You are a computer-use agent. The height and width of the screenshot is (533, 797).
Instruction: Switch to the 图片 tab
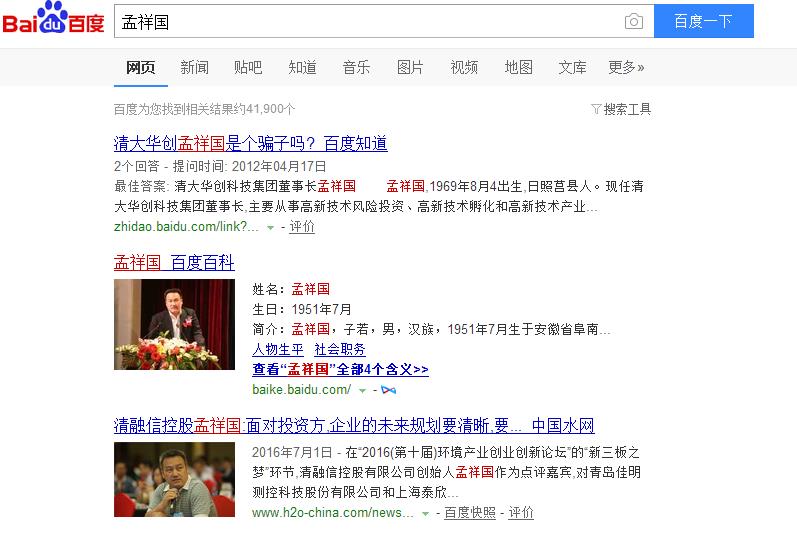410,67
